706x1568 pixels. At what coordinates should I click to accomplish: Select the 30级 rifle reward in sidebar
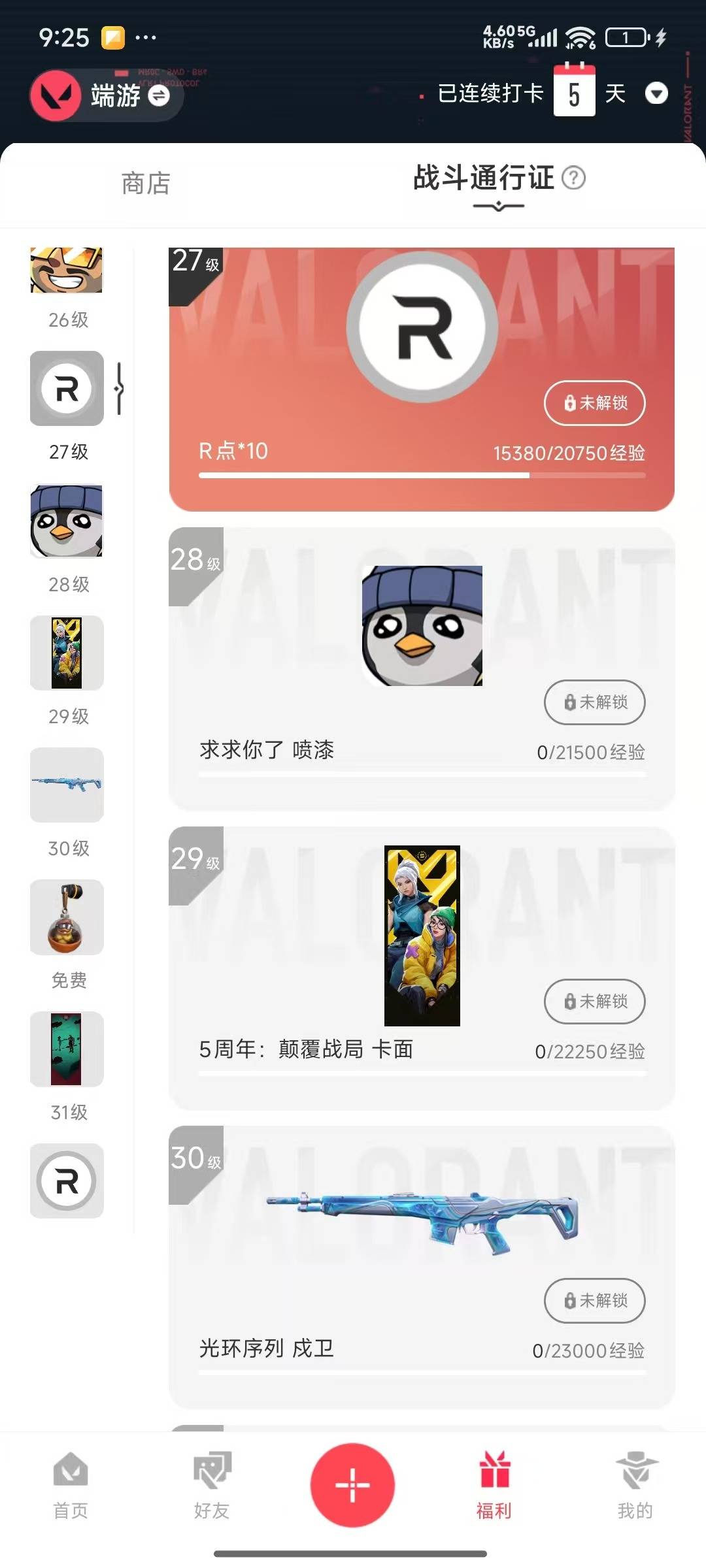pyautogui.click(x=67, y=785)
